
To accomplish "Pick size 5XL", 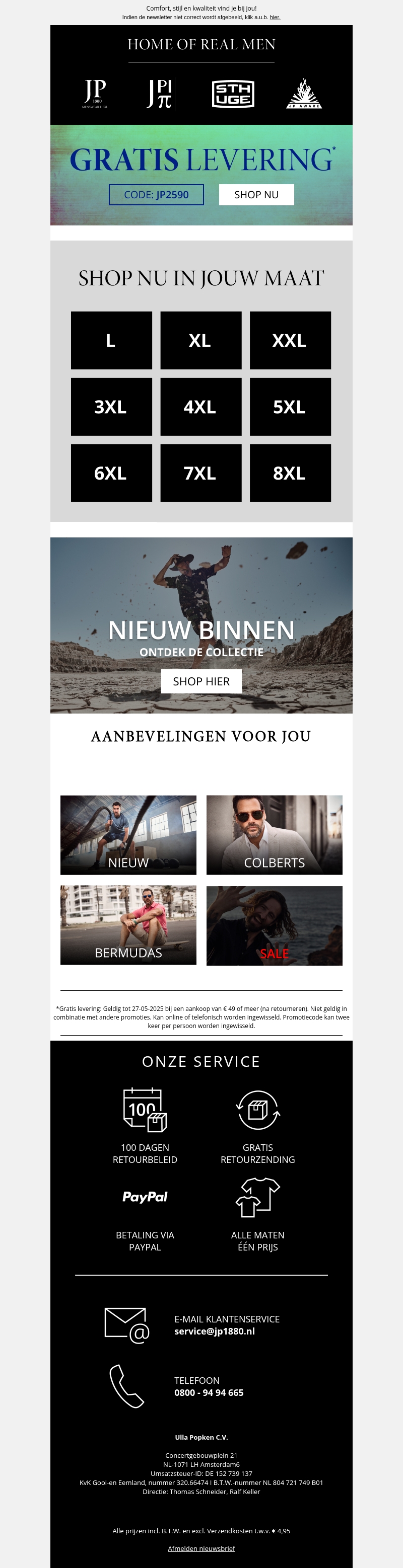I will pos(290,407).
